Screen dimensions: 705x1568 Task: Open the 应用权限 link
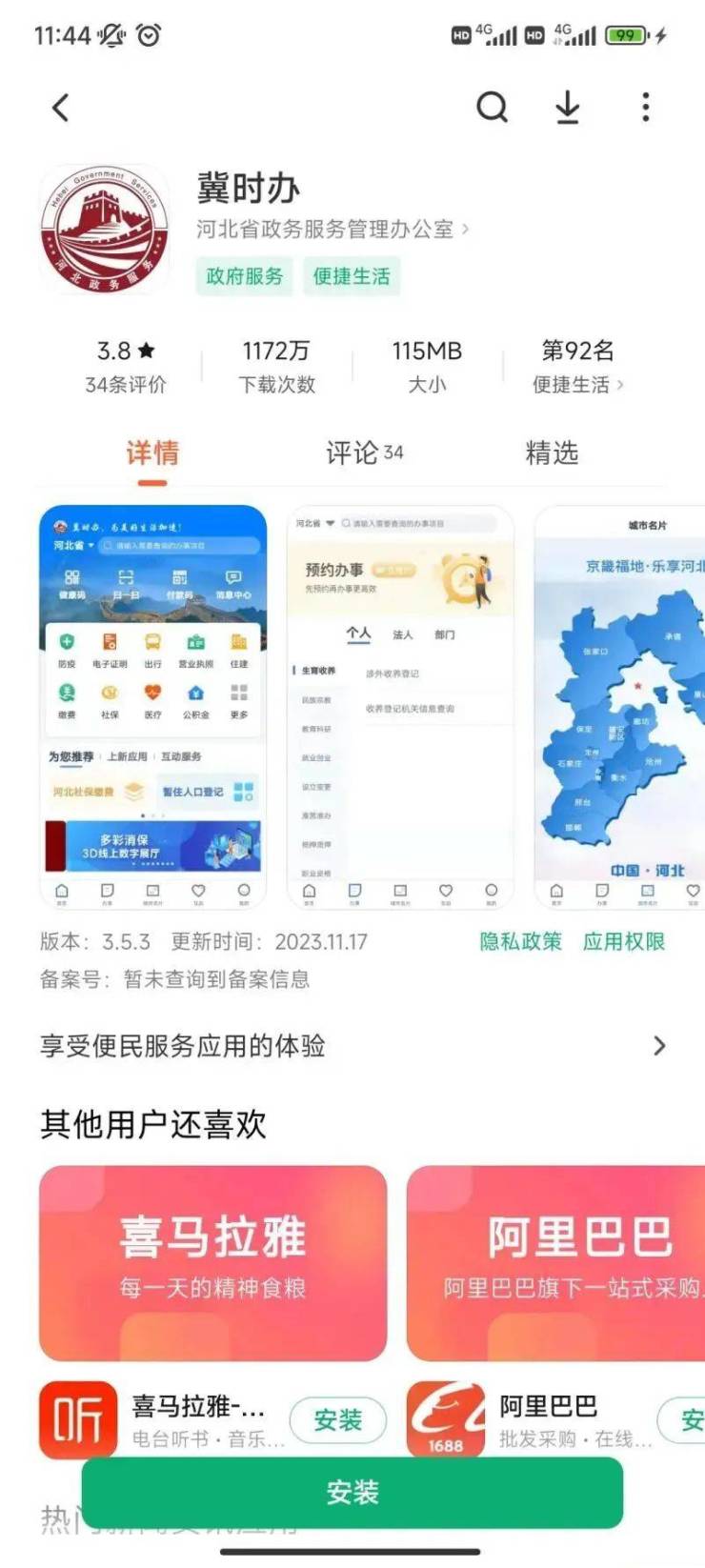[624, 942]
